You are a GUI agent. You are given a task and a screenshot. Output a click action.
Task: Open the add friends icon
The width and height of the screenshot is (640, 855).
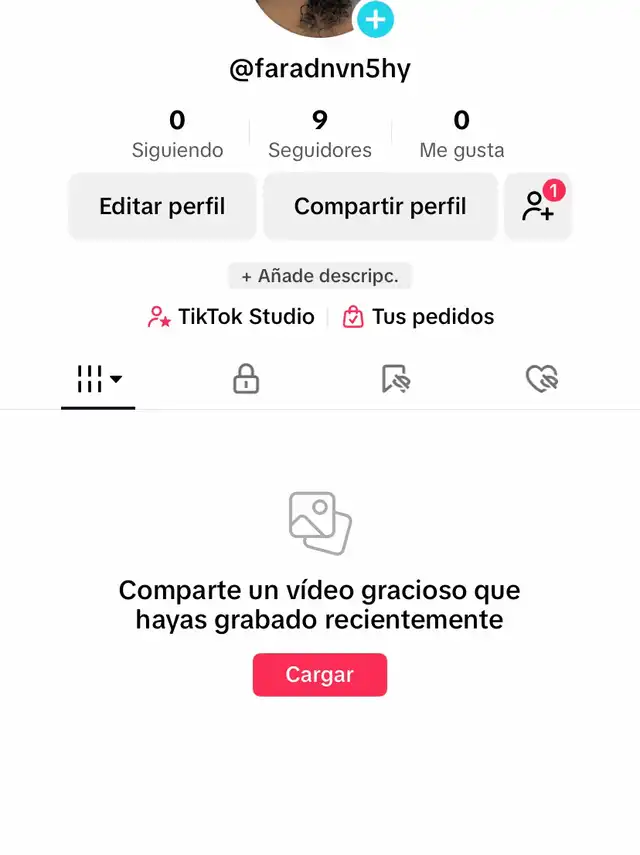pos(538,207)
